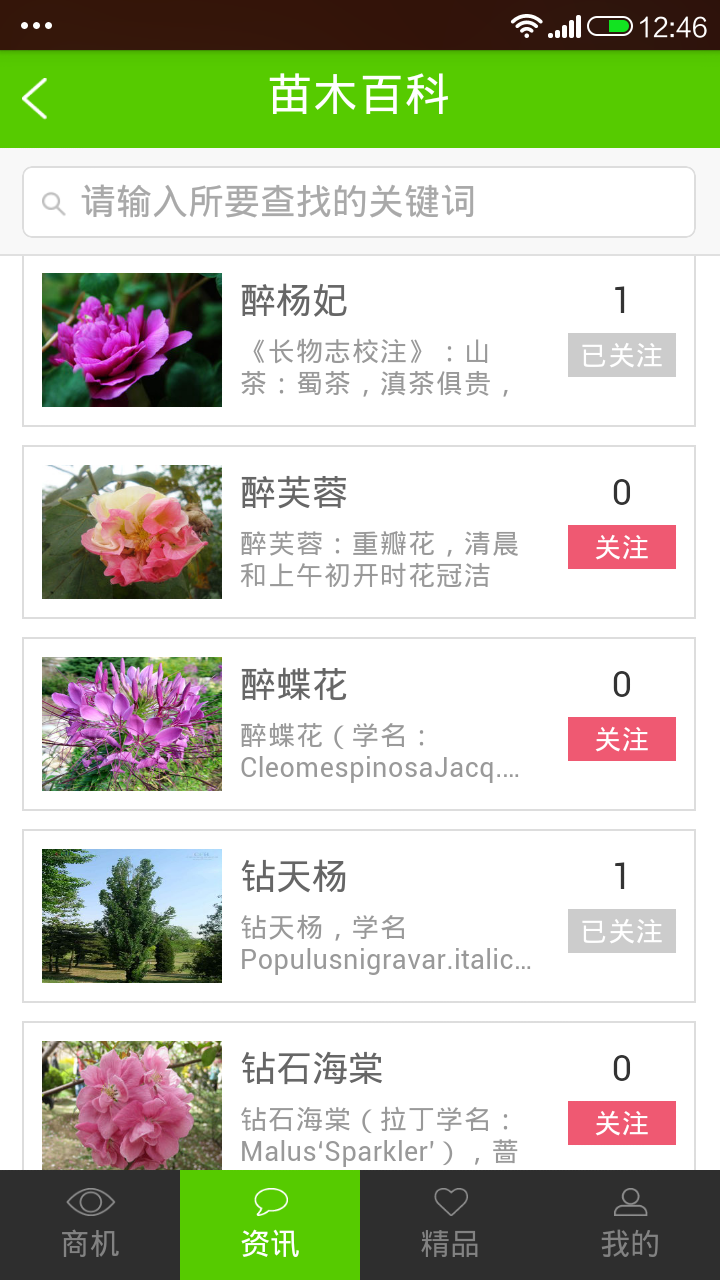This screenshot has width=720, height=1280.
Task: Follow 醉蝶花 with the red 关注 button
Action: [x=621, y=739]
